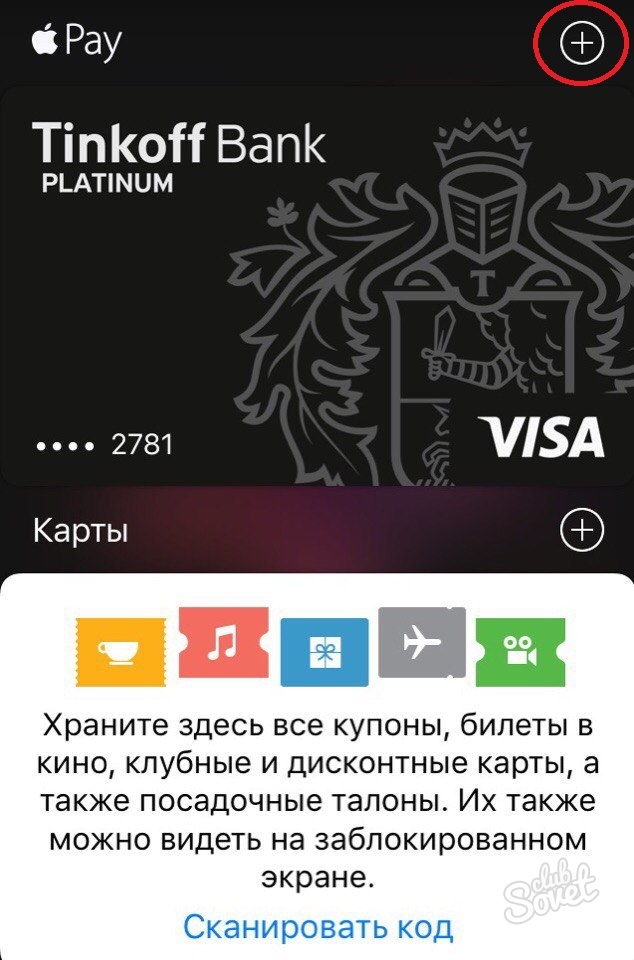634x960 pixels.
Task: Tap the plus icon next to Карты
Action: click(582, 530)
